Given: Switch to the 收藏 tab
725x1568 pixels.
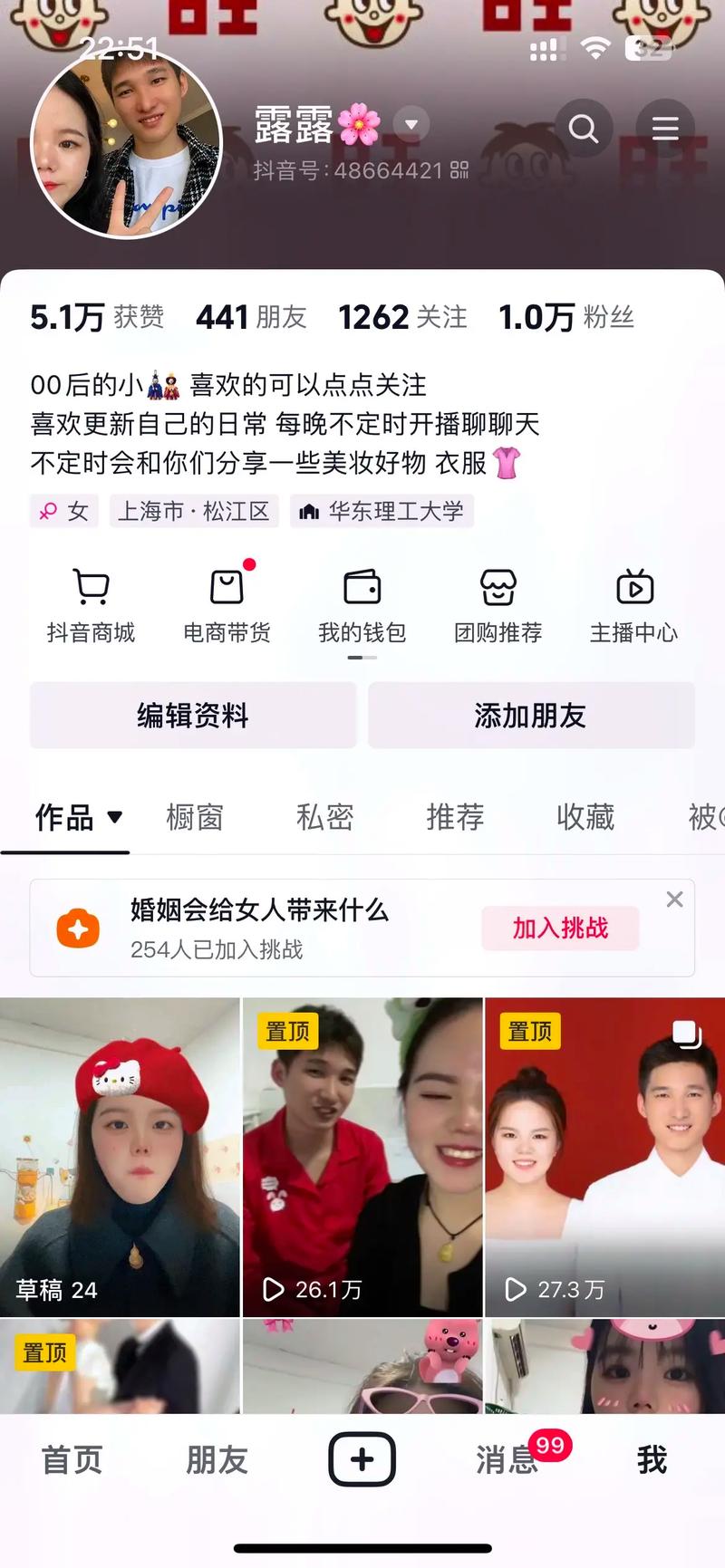Looking at the screenshot, I should click(585, 818).
